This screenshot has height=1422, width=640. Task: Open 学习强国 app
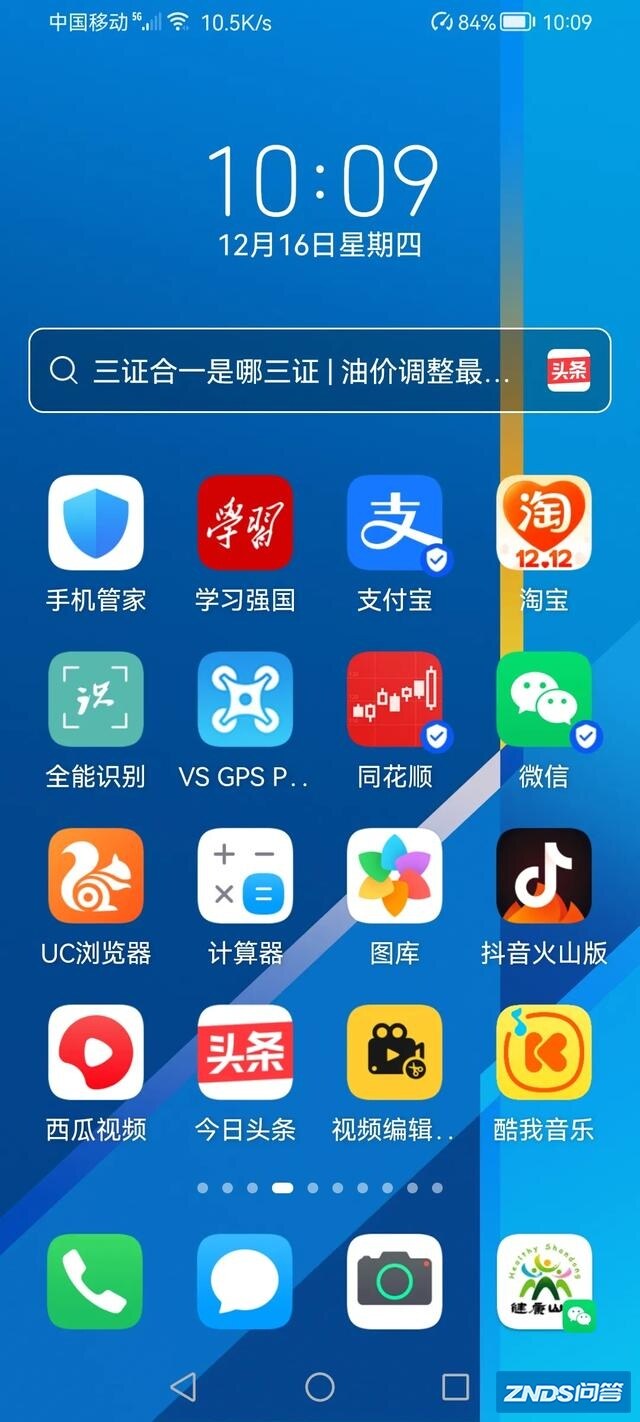click(245, 523)
